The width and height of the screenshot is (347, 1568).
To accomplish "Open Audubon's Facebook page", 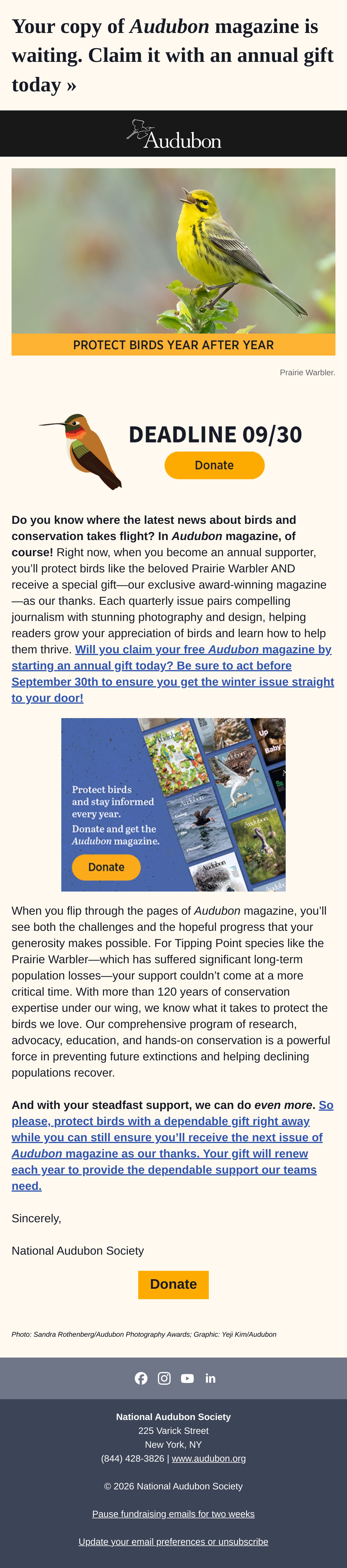I will (x=141, y=1378).
